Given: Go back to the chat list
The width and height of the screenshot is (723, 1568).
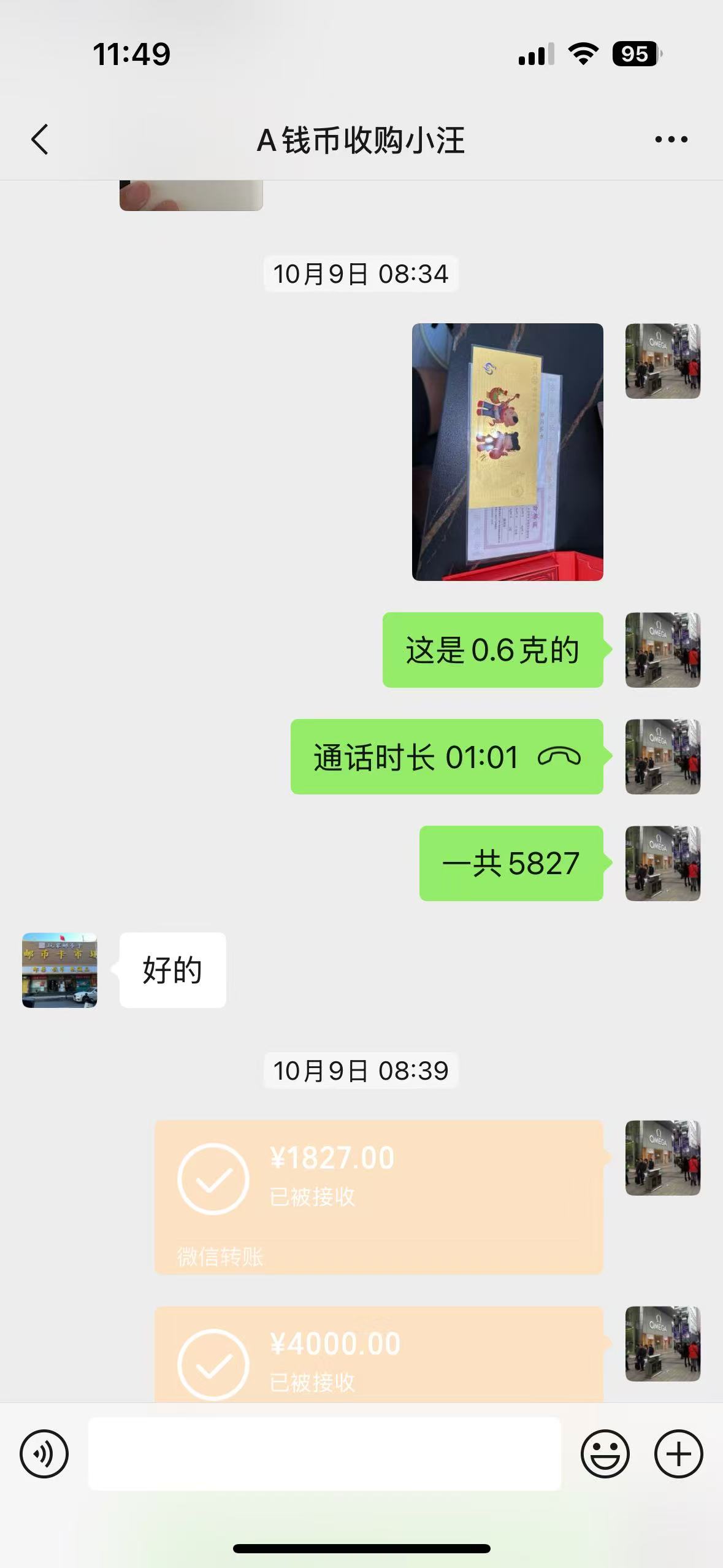Looking at the screenshot, I should coord(40,140).
